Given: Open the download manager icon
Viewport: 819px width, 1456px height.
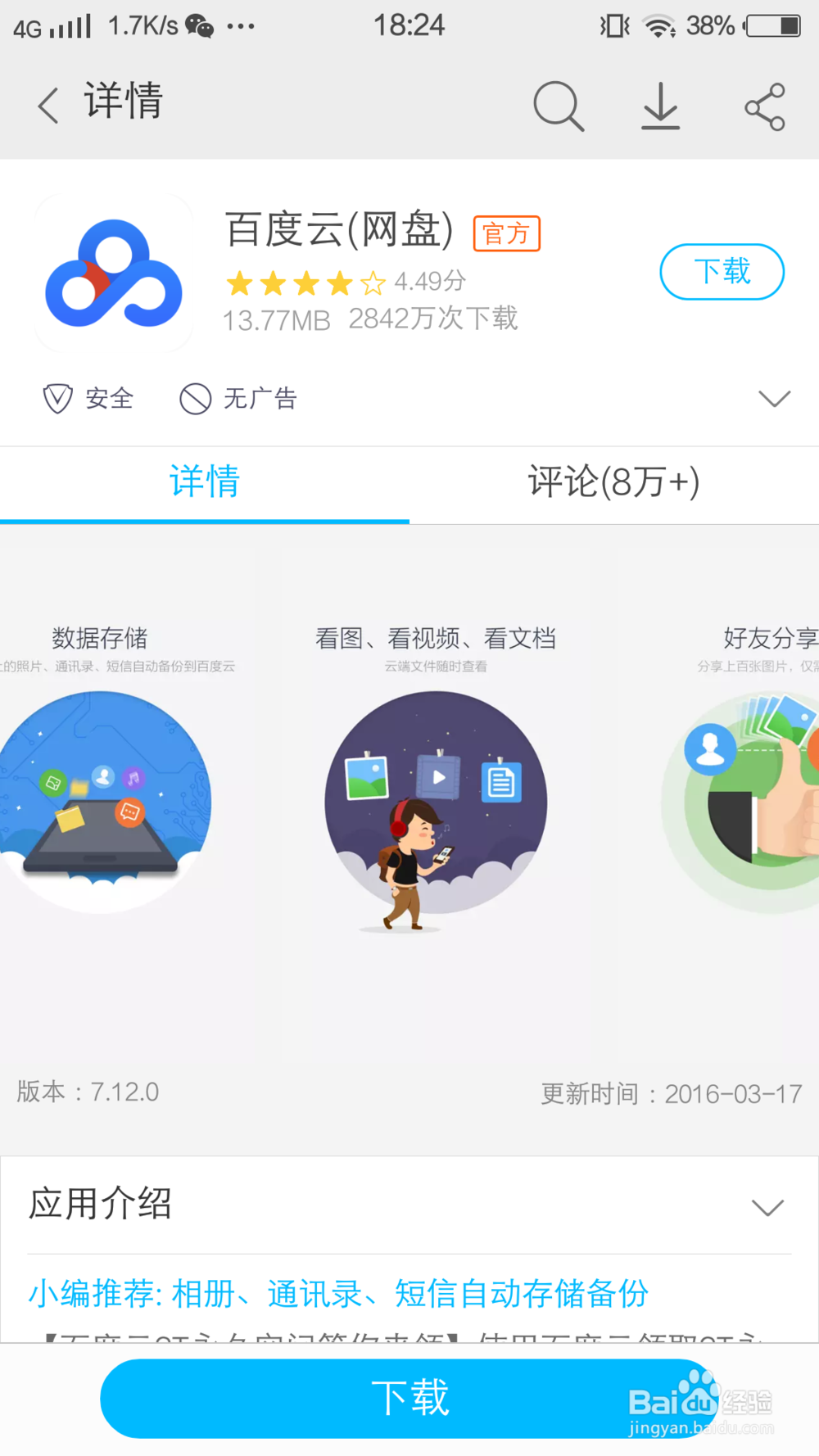Looking at the screenshot, I should (x=660, y=105).
